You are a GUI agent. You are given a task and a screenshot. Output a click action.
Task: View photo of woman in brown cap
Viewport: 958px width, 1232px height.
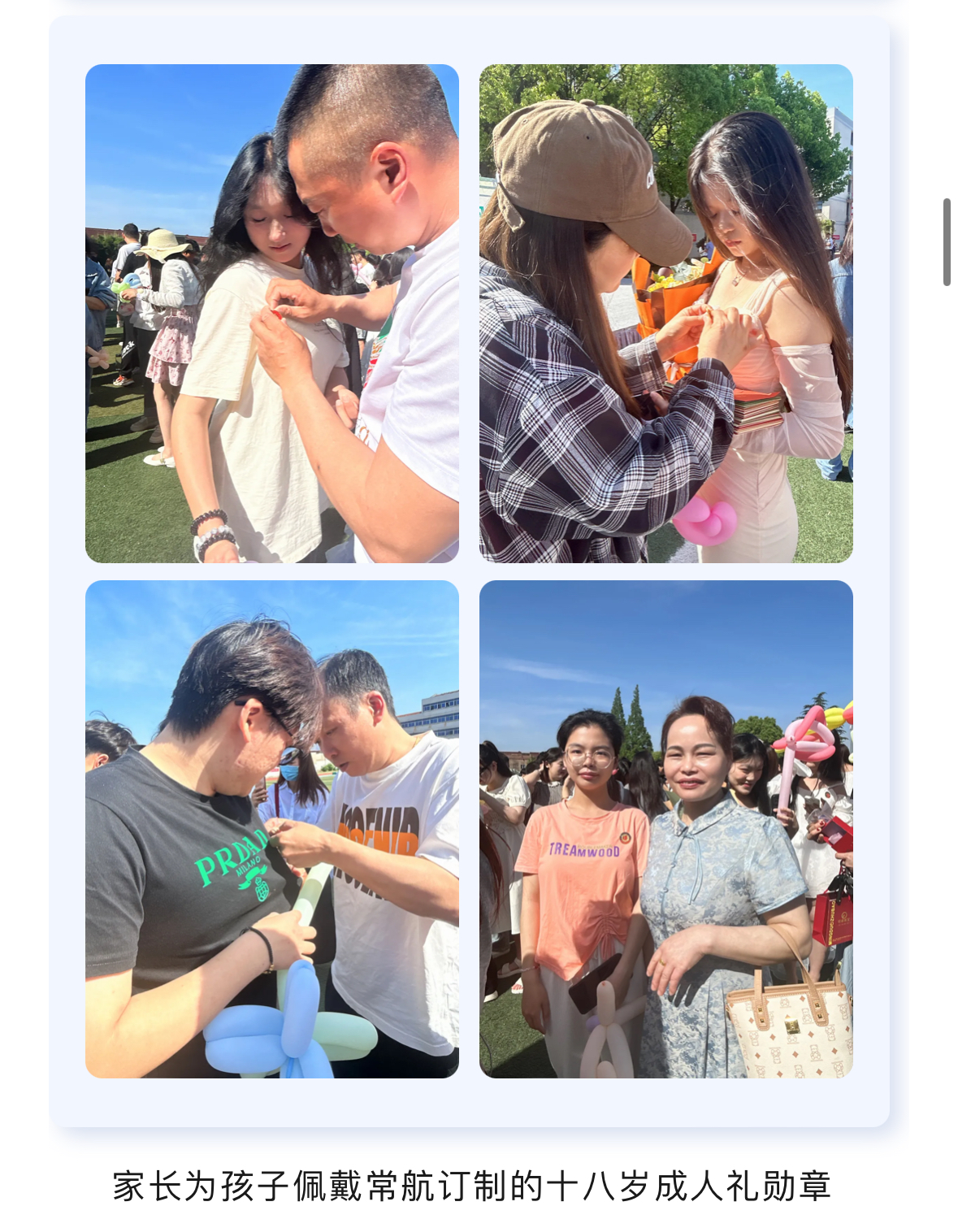click(x=665, y=313)
